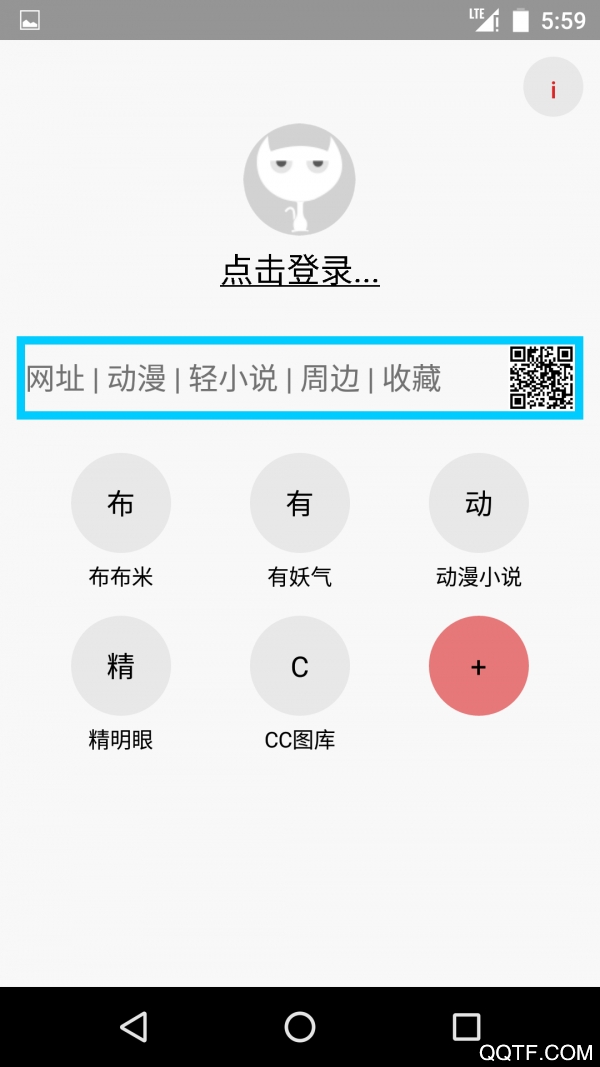The height and width of the screenshot is (1067, 600).
Task: Tap the cat avatar to log in
Action: pyautogui.click(x=299, y=180)
